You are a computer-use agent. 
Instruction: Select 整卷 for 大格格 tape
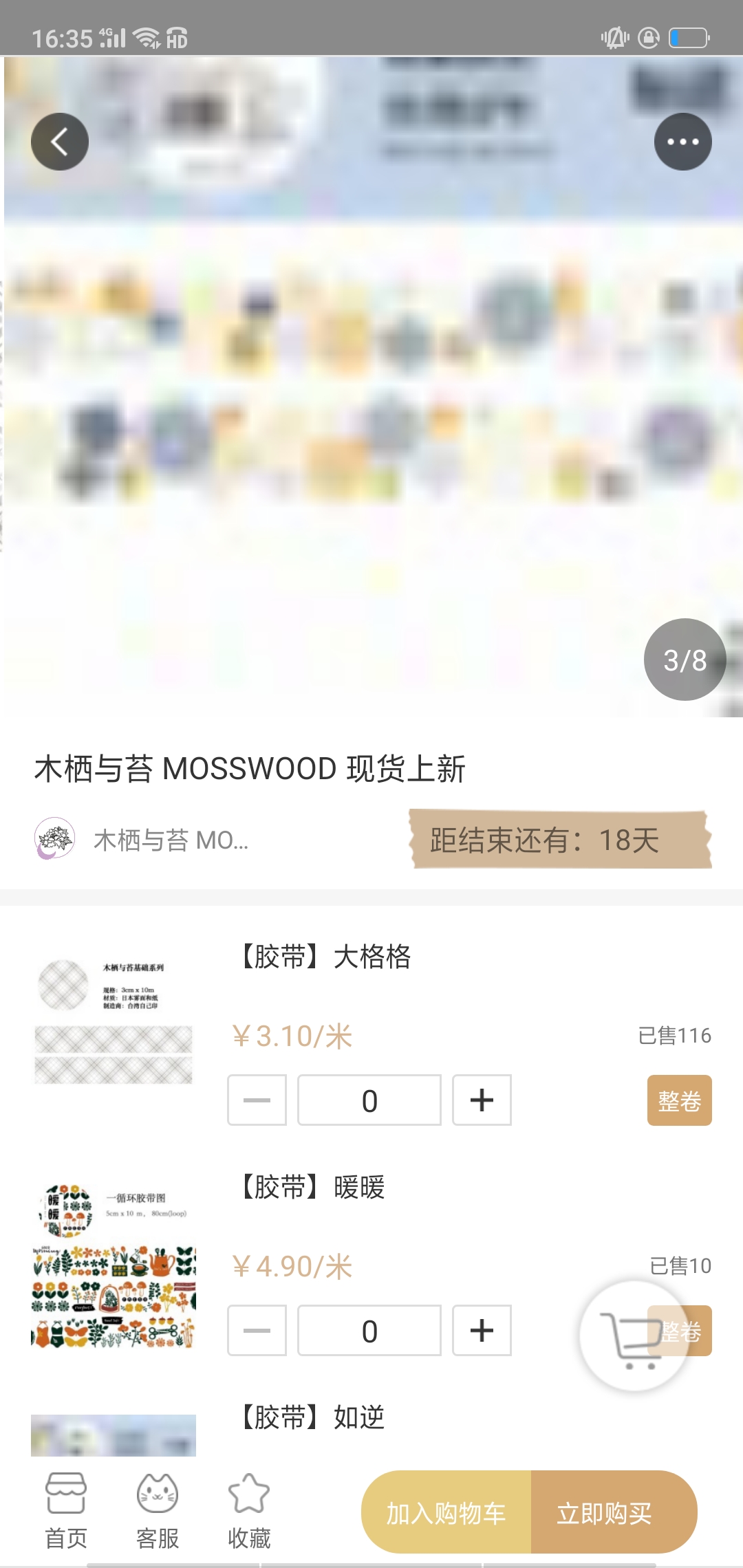click(x=679, y=1100)
